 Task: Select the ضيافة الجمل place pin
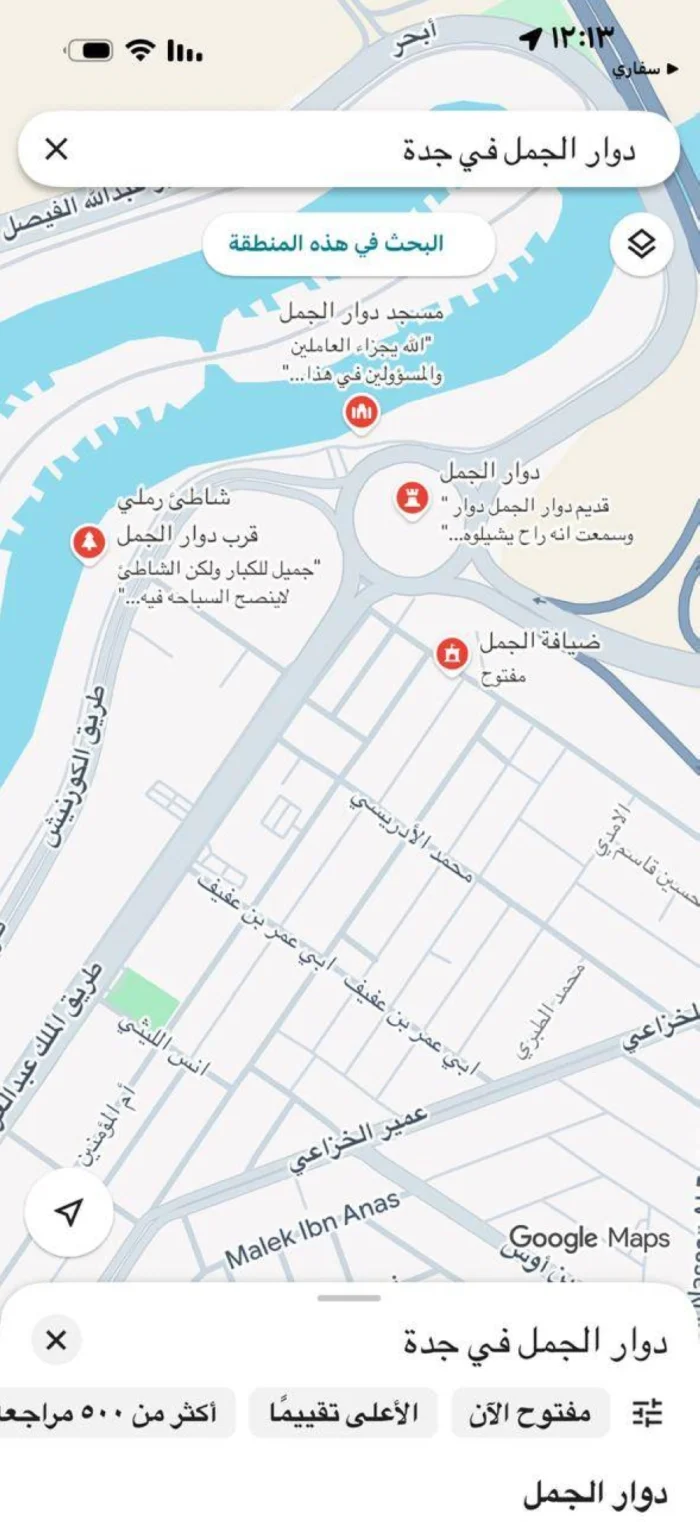(x=453, y=654)
